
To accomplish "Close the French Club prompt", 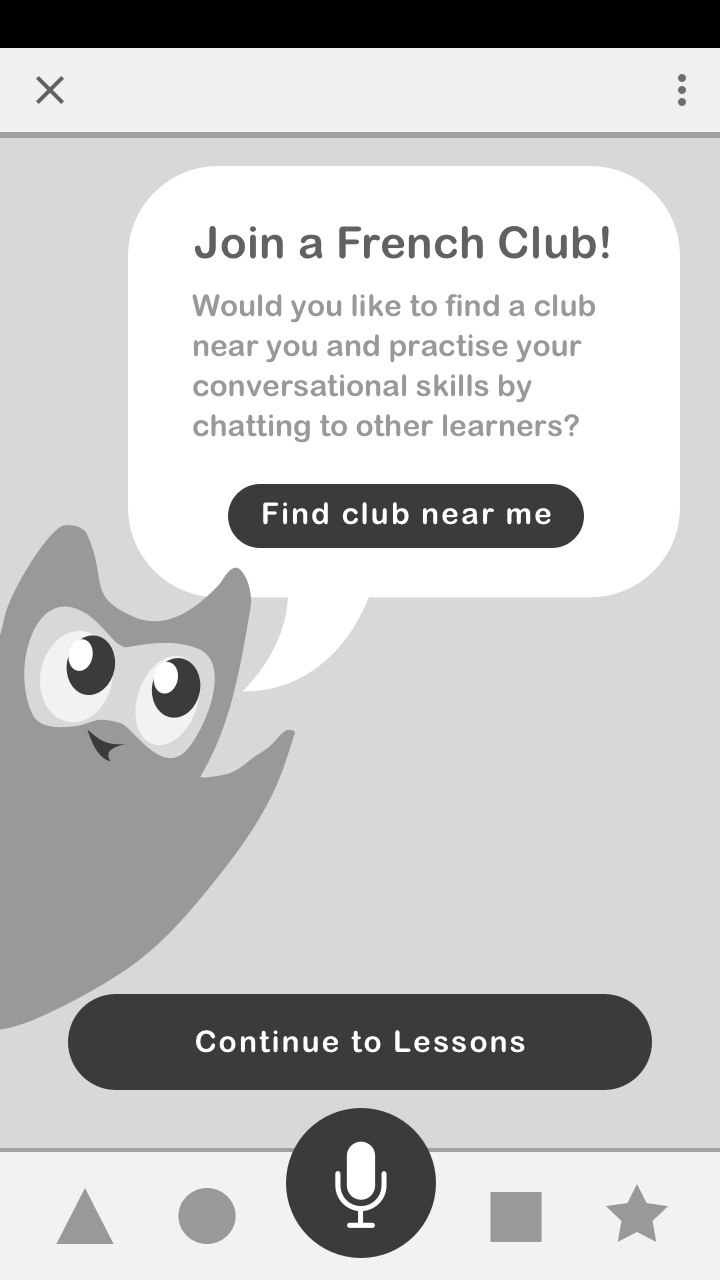I will [x=50, y=90].
